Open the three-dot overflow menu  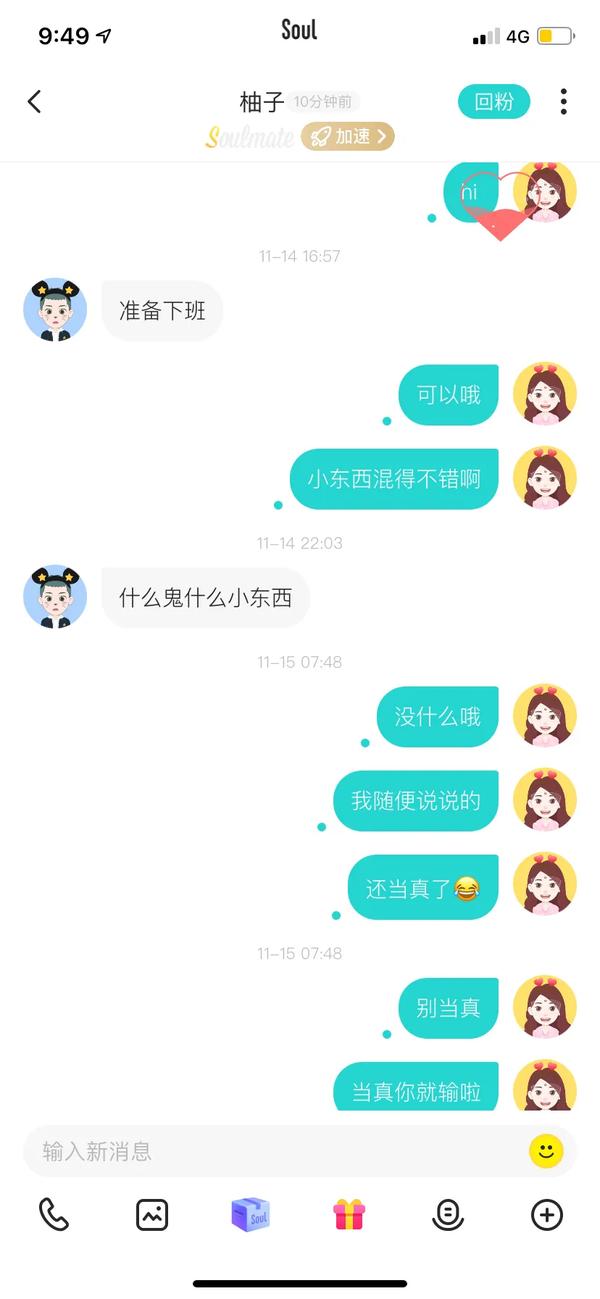click(564, 101)
